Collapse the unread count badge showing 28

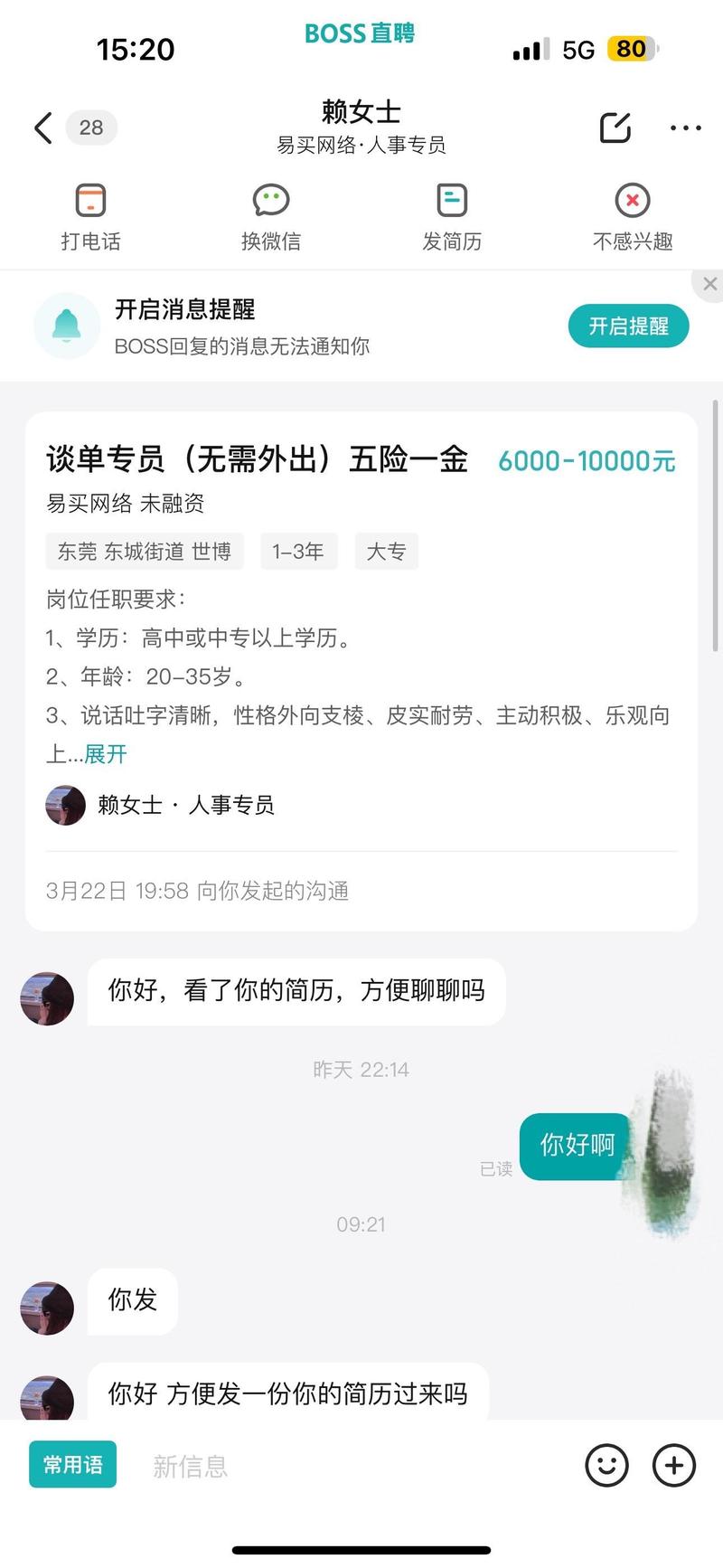coord(90,128)
